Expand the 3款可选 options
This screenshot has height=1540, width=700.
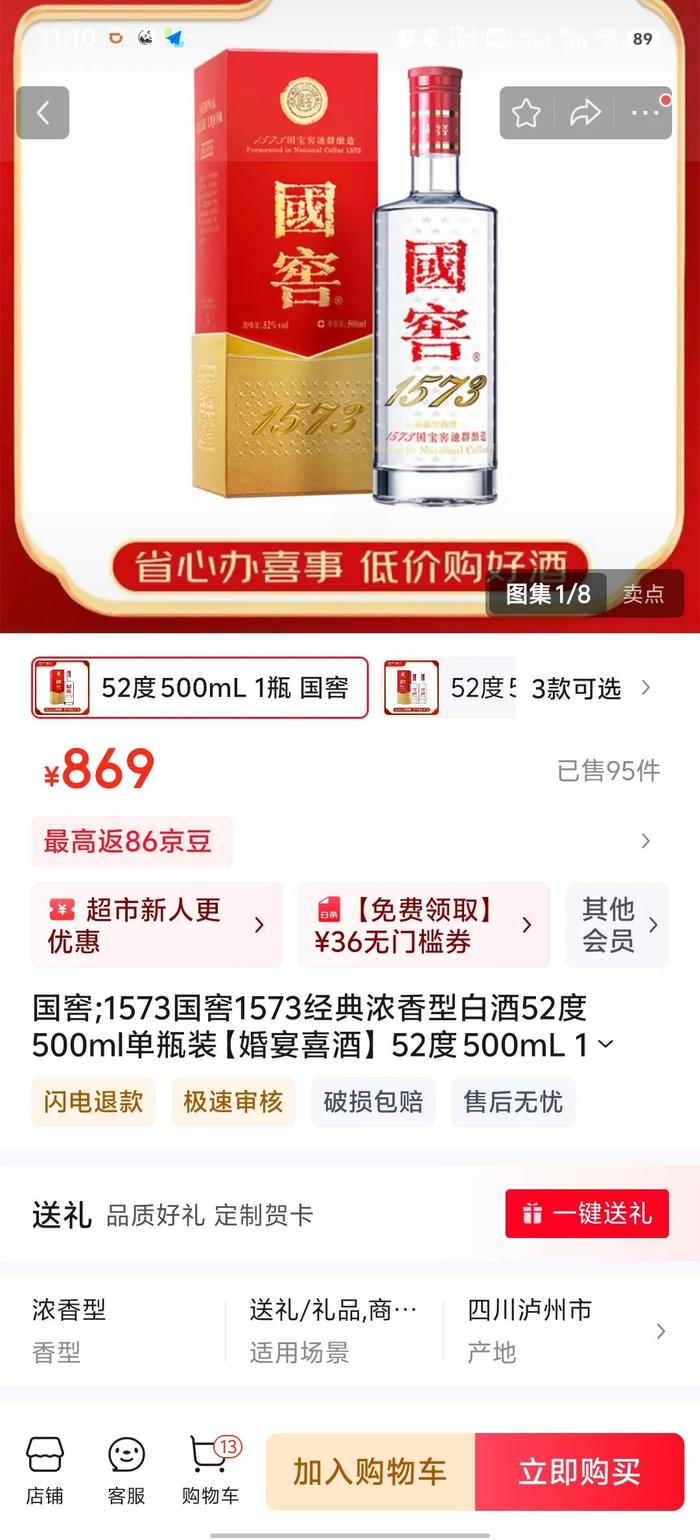click(590, 688)
